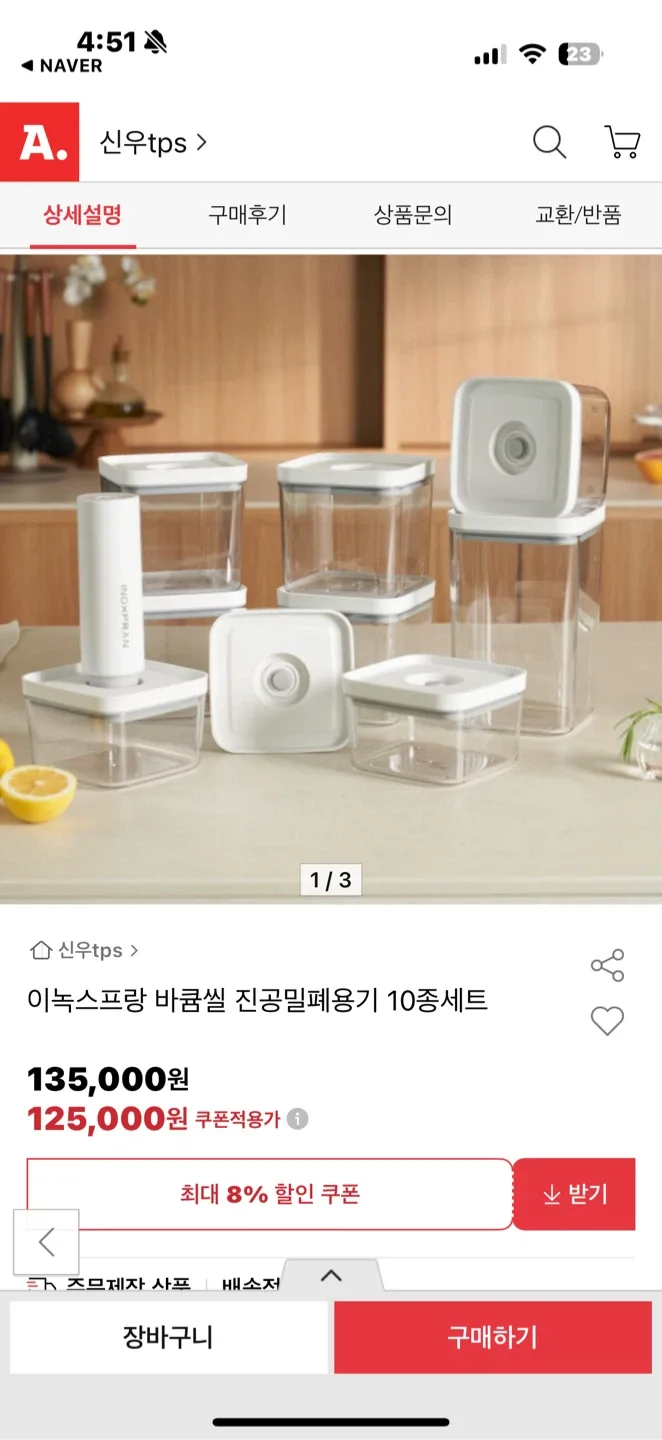Image resolution: width=662 pixels, height=1440 pixels.
Task: View the 최대 8% 할인 쿠폰 banner
Action: pos(269,1194)
